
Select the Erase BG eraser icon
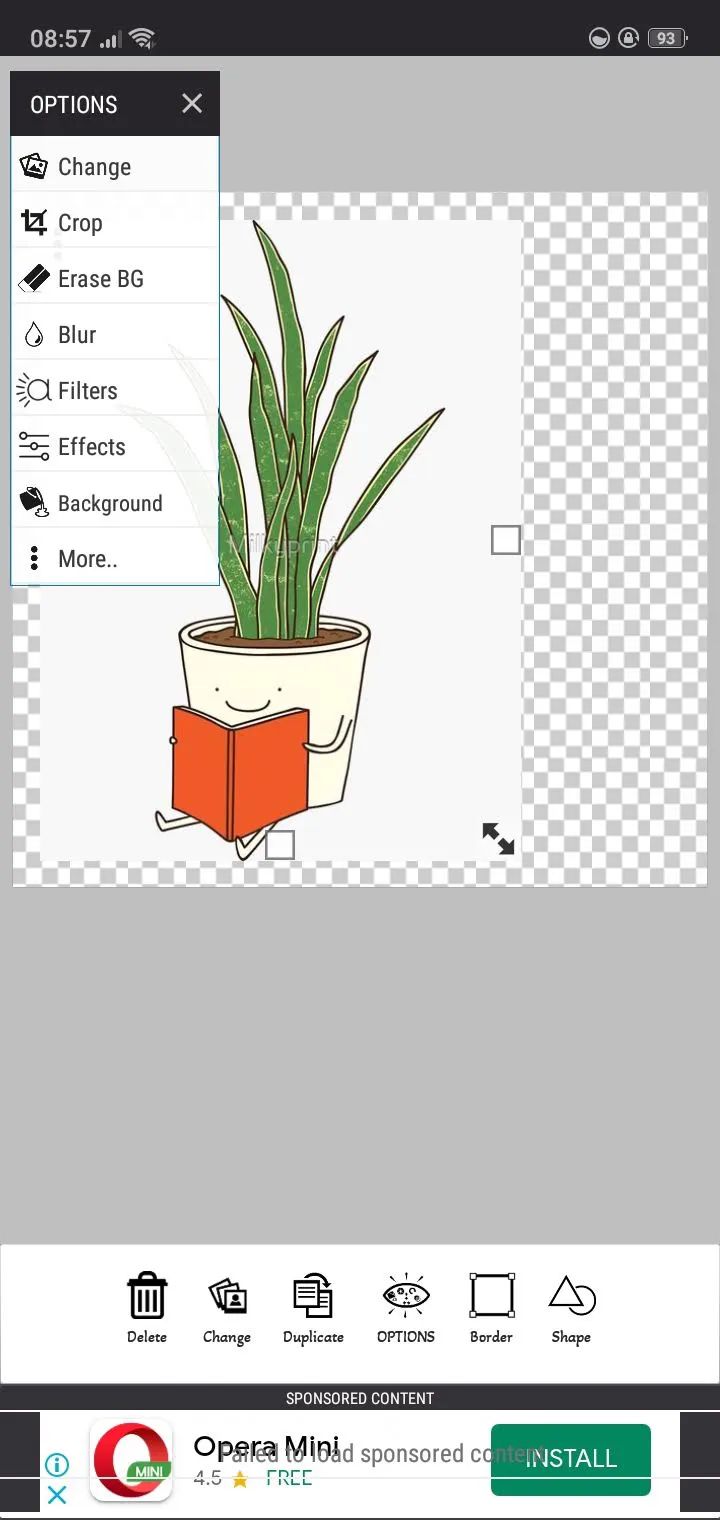pos(33,278)
